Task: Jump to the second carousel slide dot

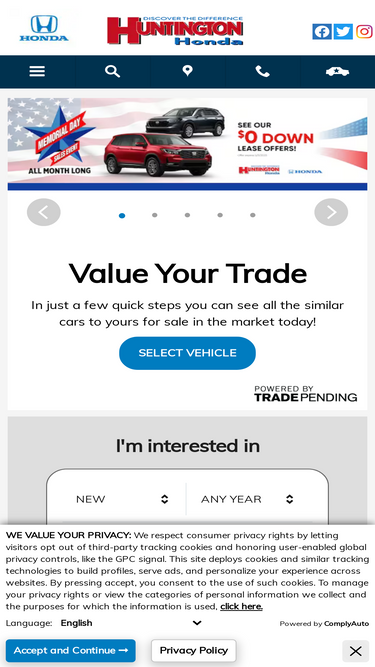Action: (155, 215)
